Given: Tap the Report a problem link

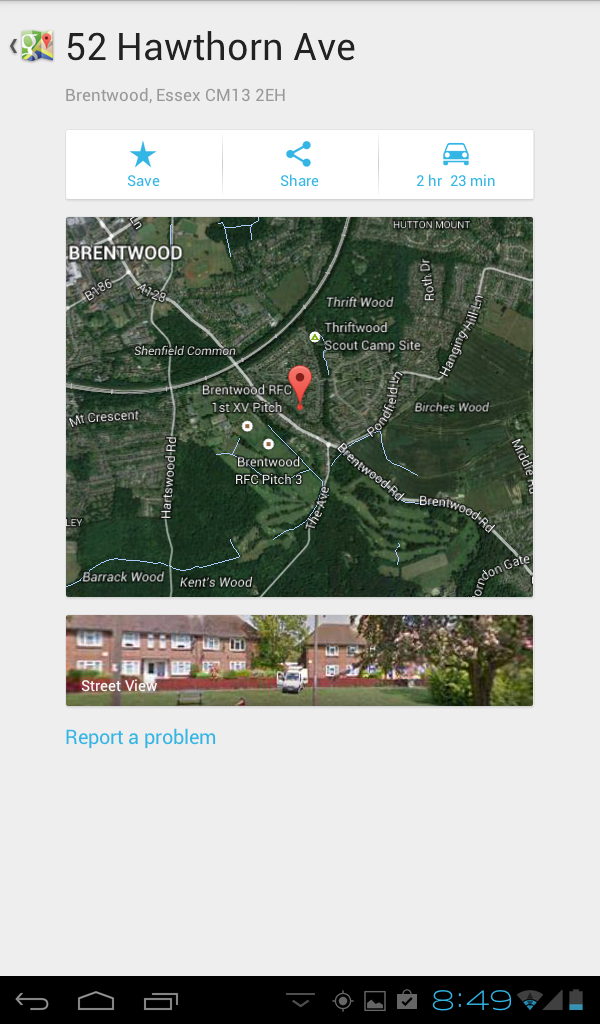Looking at the screenshot, I should [140, 737].
